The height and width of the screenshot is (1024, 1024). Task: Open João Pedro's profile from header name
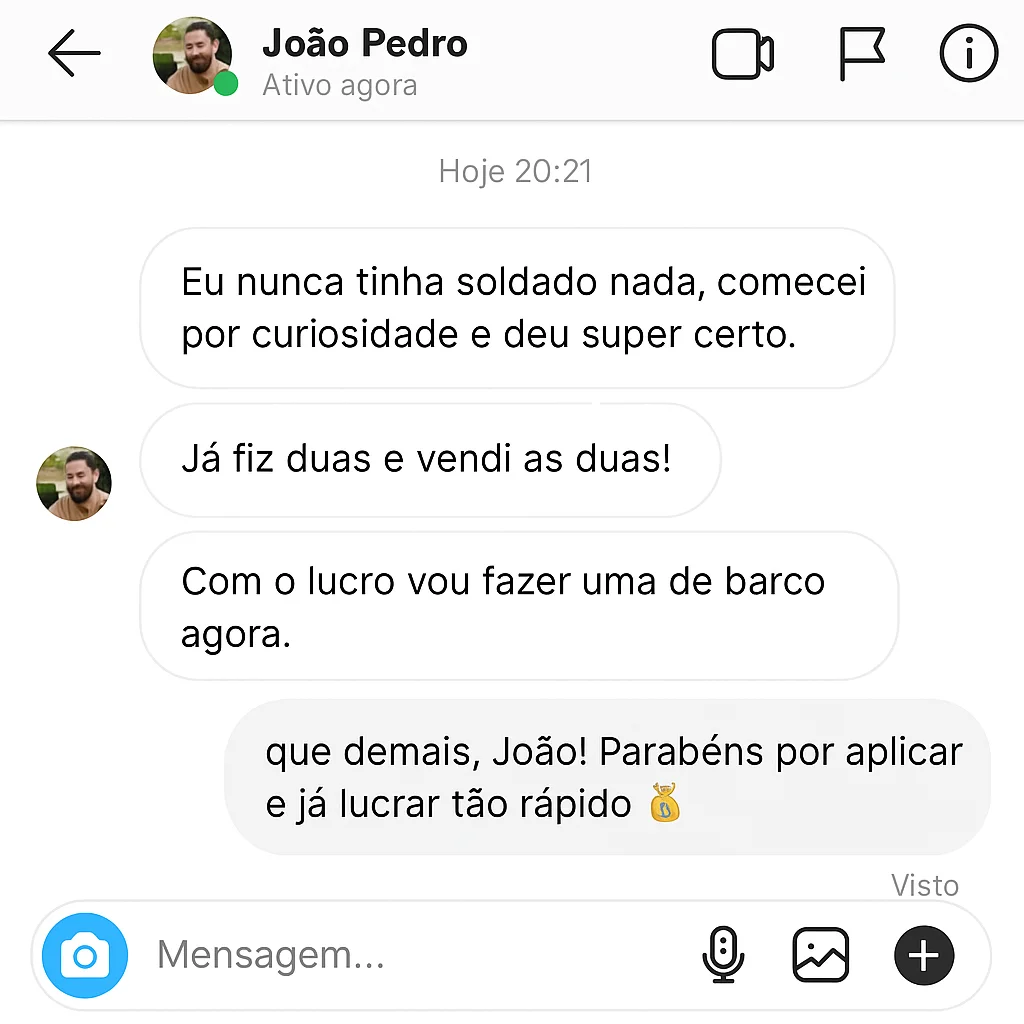click(x=364, y=44)
